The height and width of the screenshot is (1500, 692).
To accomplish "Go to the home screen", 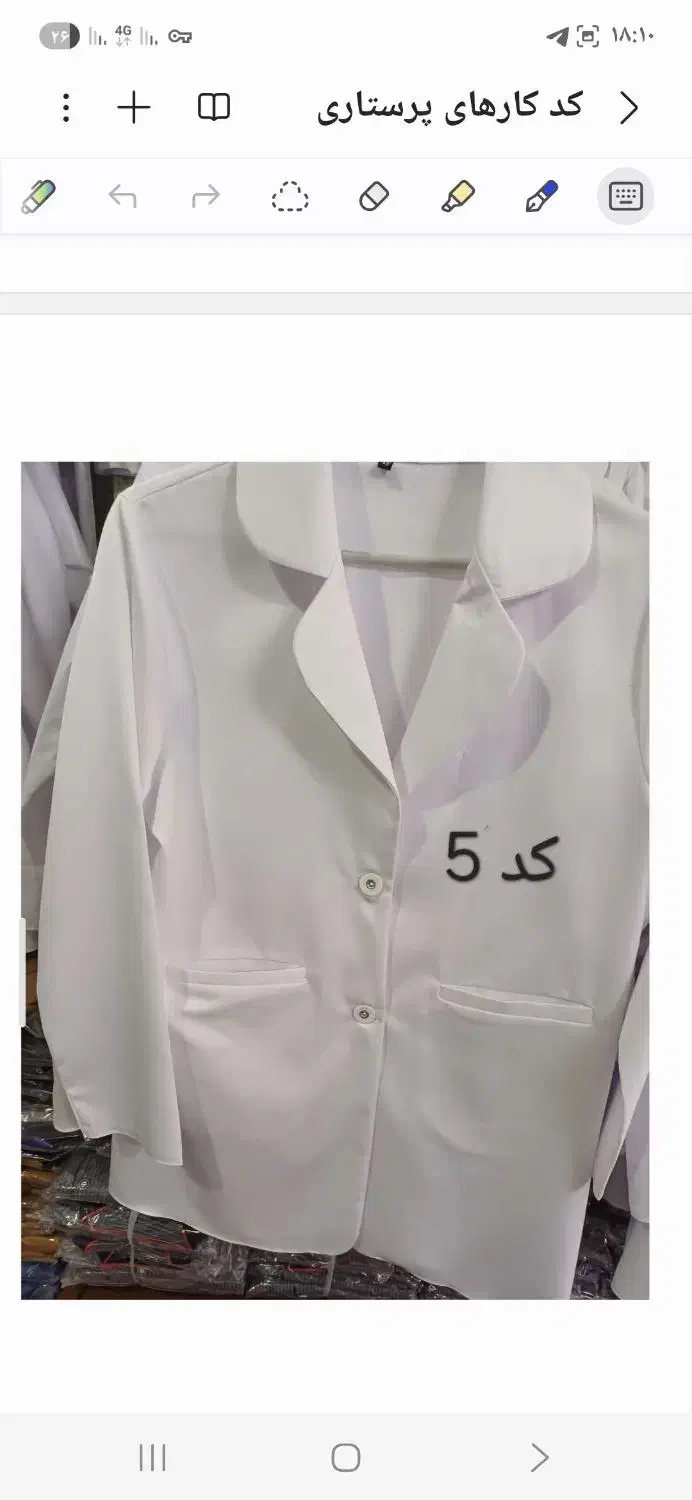I will (x=345, y=1457).
